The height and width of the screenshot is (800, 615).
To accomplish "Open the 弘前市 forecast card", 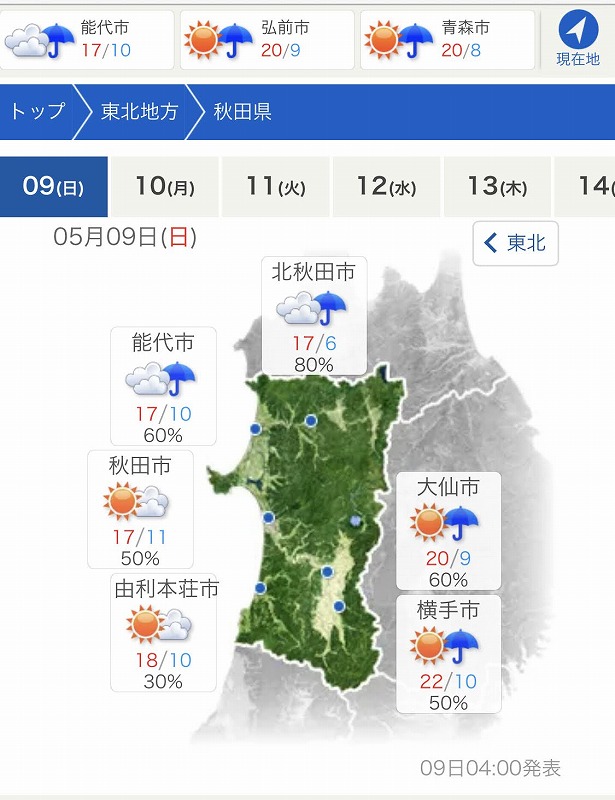I will pos(266,40).
